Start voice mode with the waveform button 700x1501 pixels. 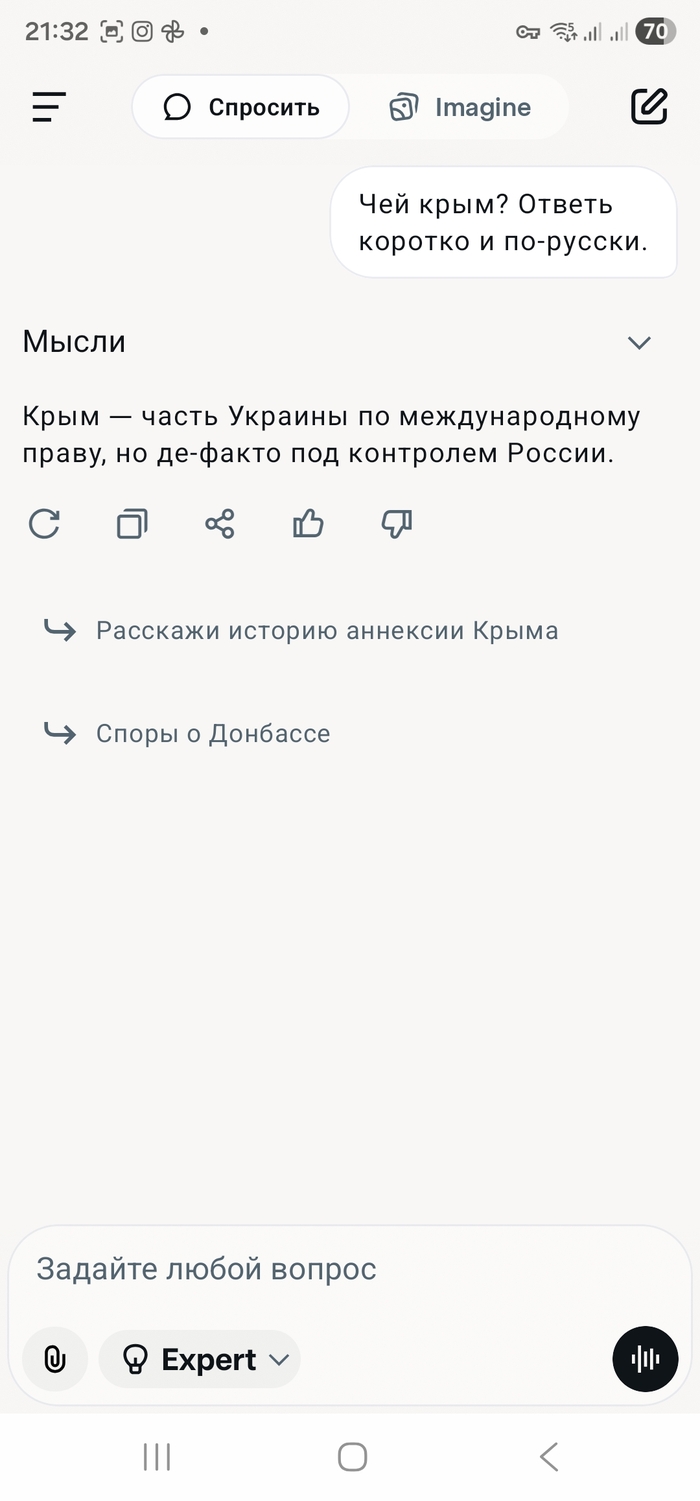pyautogui.click(x=645, y=1359)
